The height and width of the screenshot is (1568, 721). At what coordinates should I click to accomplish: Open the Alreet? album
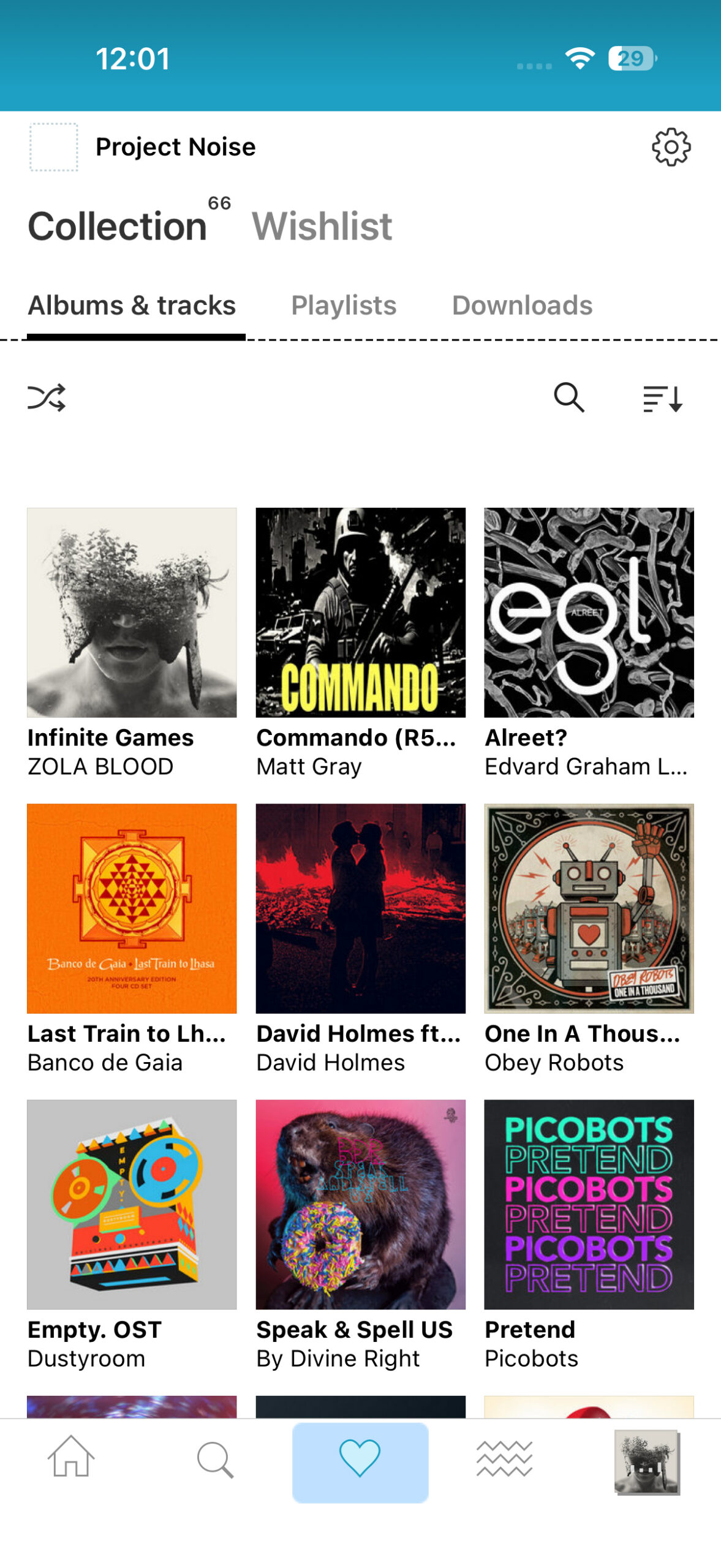click(x=589, y=612)
